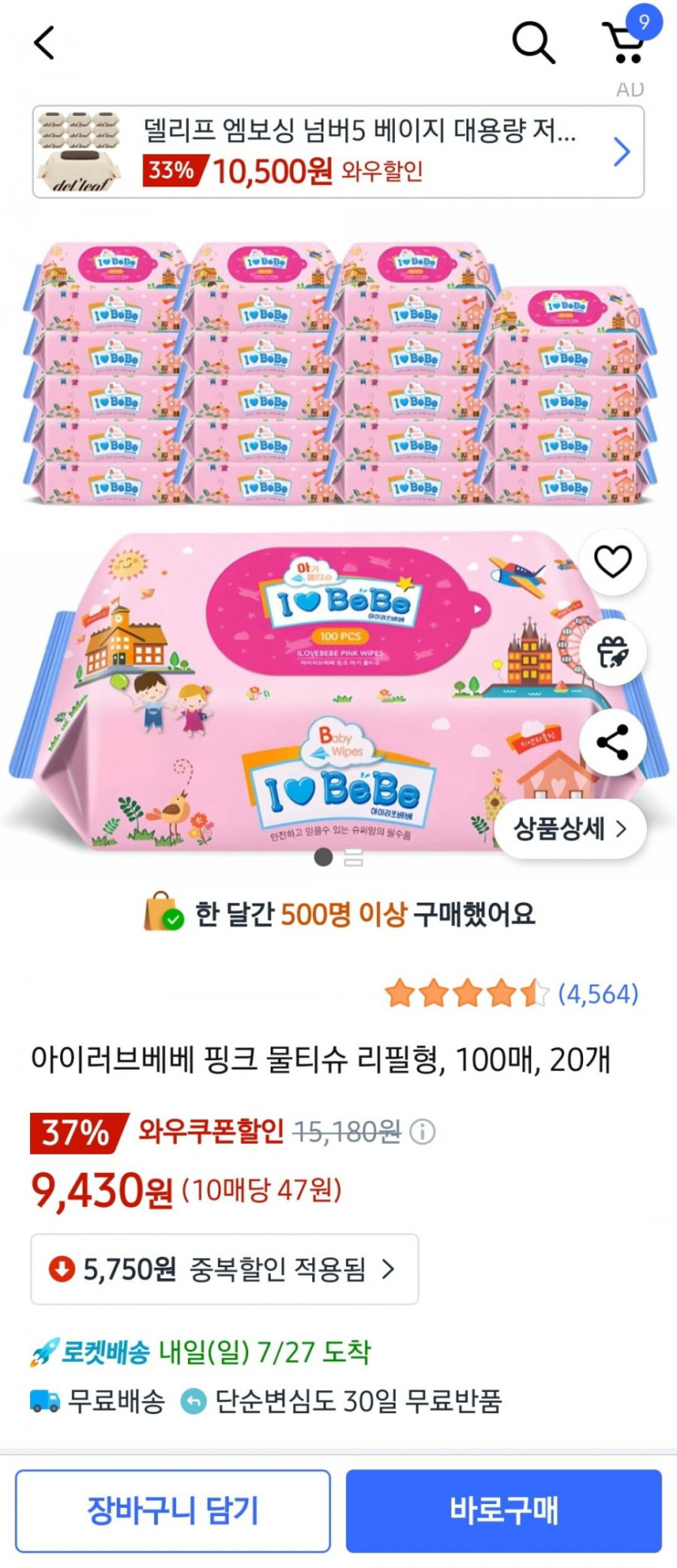Open 상품상세 product details
677x1568 pixels.
[x=570, y=828]
